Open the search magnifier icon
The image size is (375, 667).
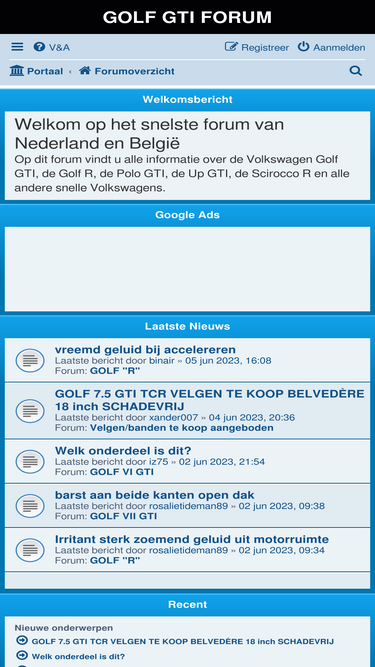356,71
